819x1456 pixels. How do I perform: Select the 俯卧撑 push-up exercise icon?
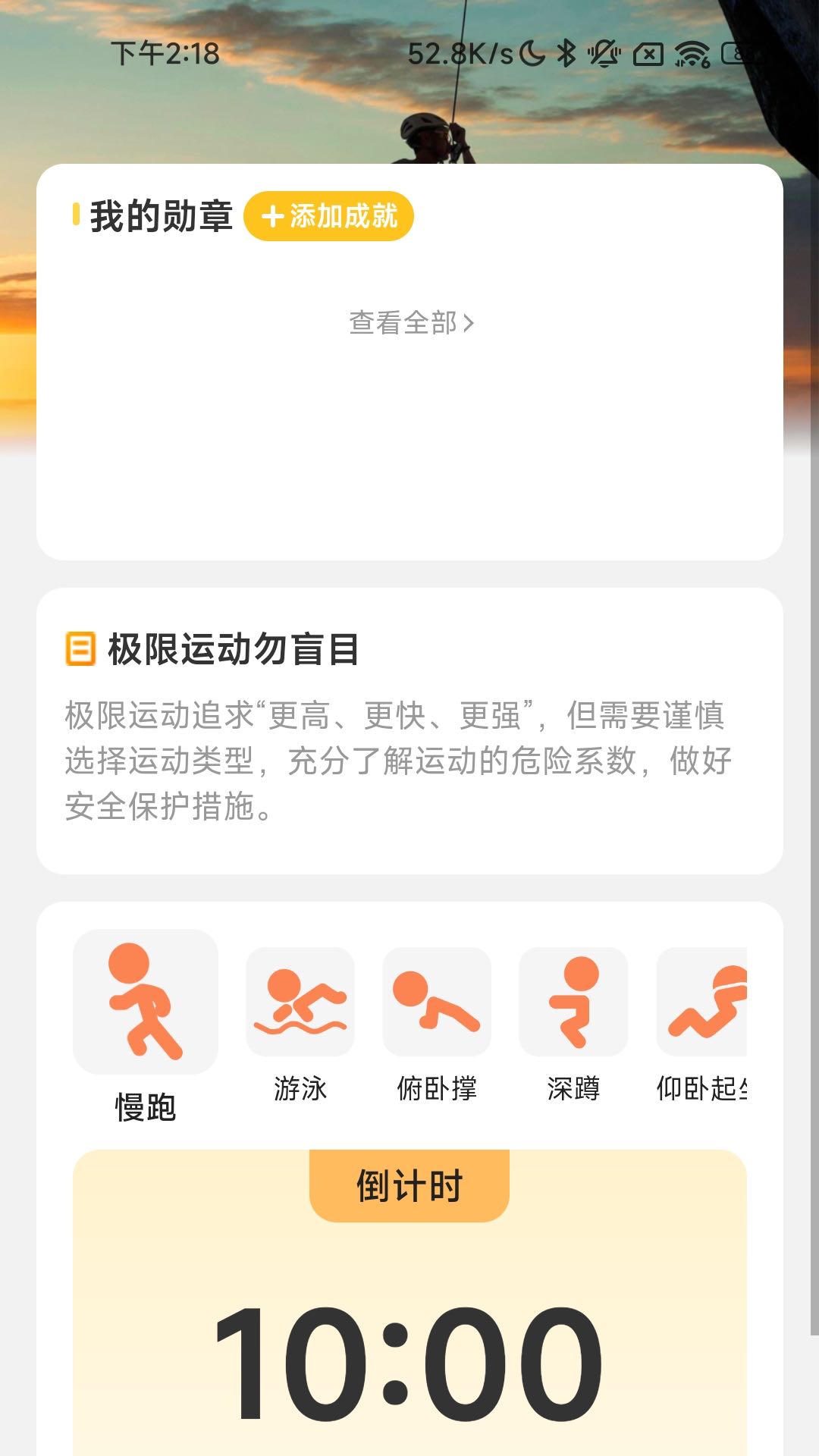[438, 1001]
